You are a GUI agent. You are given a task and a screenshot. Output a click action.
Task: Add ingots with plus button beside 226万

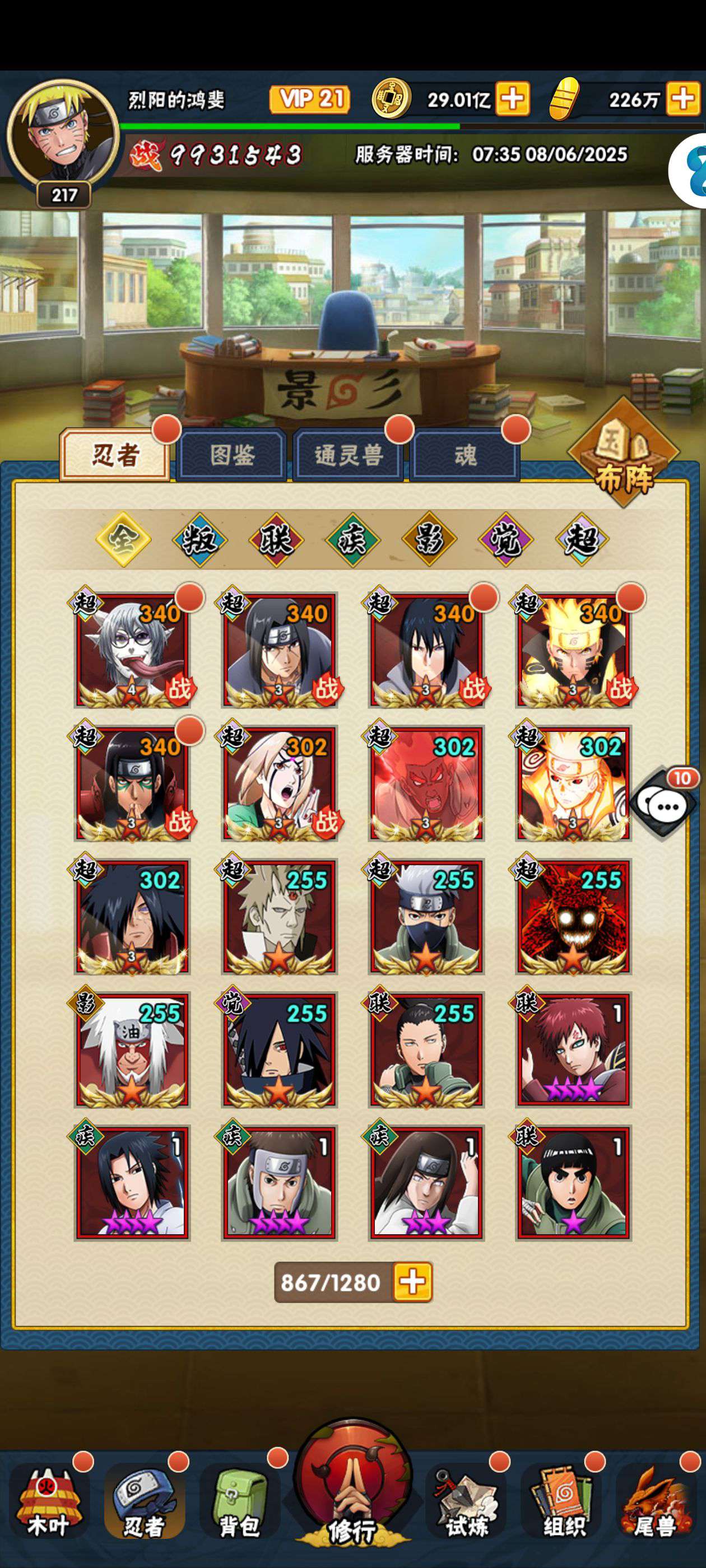coord(683,99)
